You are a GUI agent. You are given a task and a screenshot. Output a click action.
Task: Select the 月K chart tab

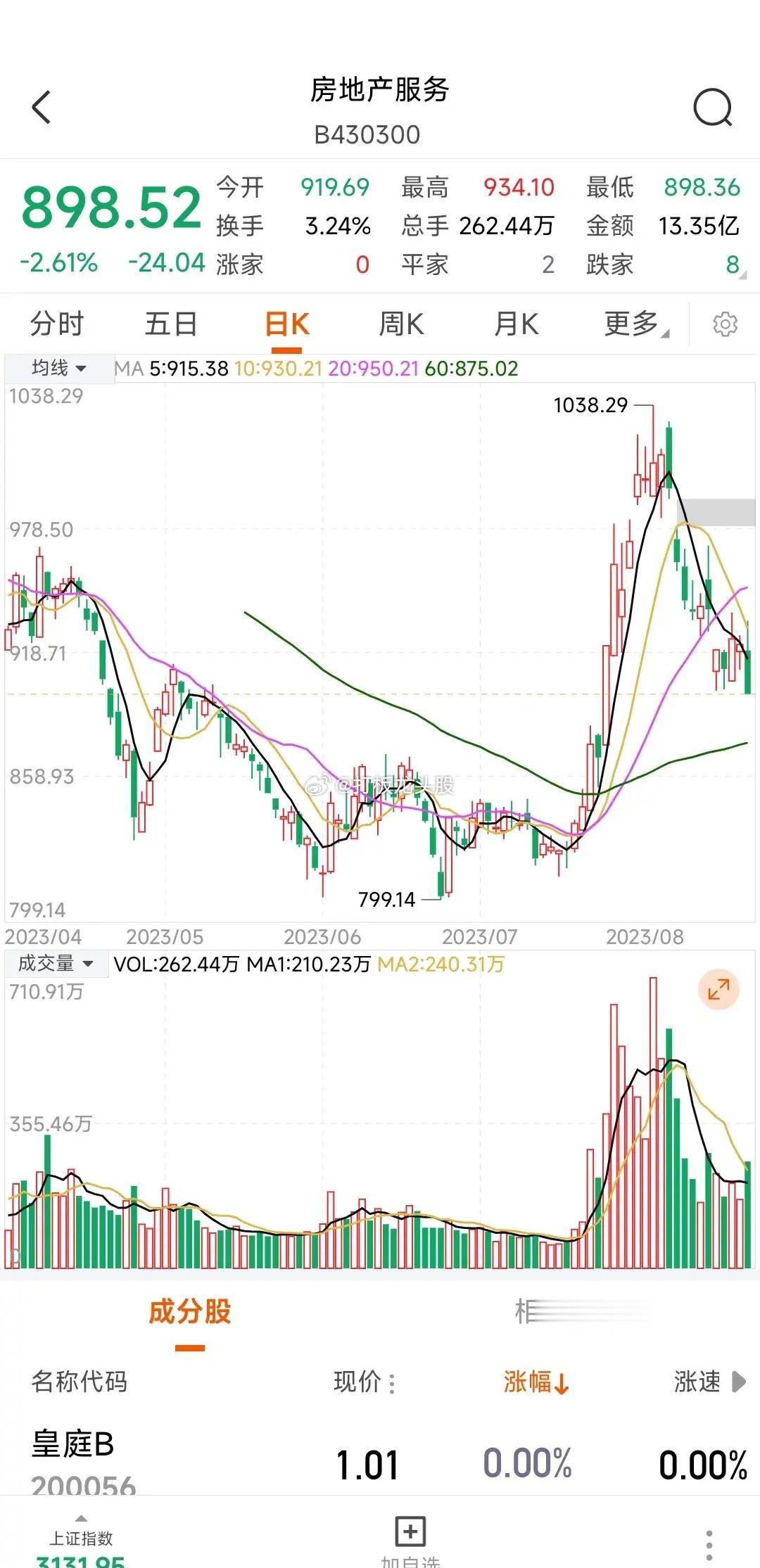516,324
